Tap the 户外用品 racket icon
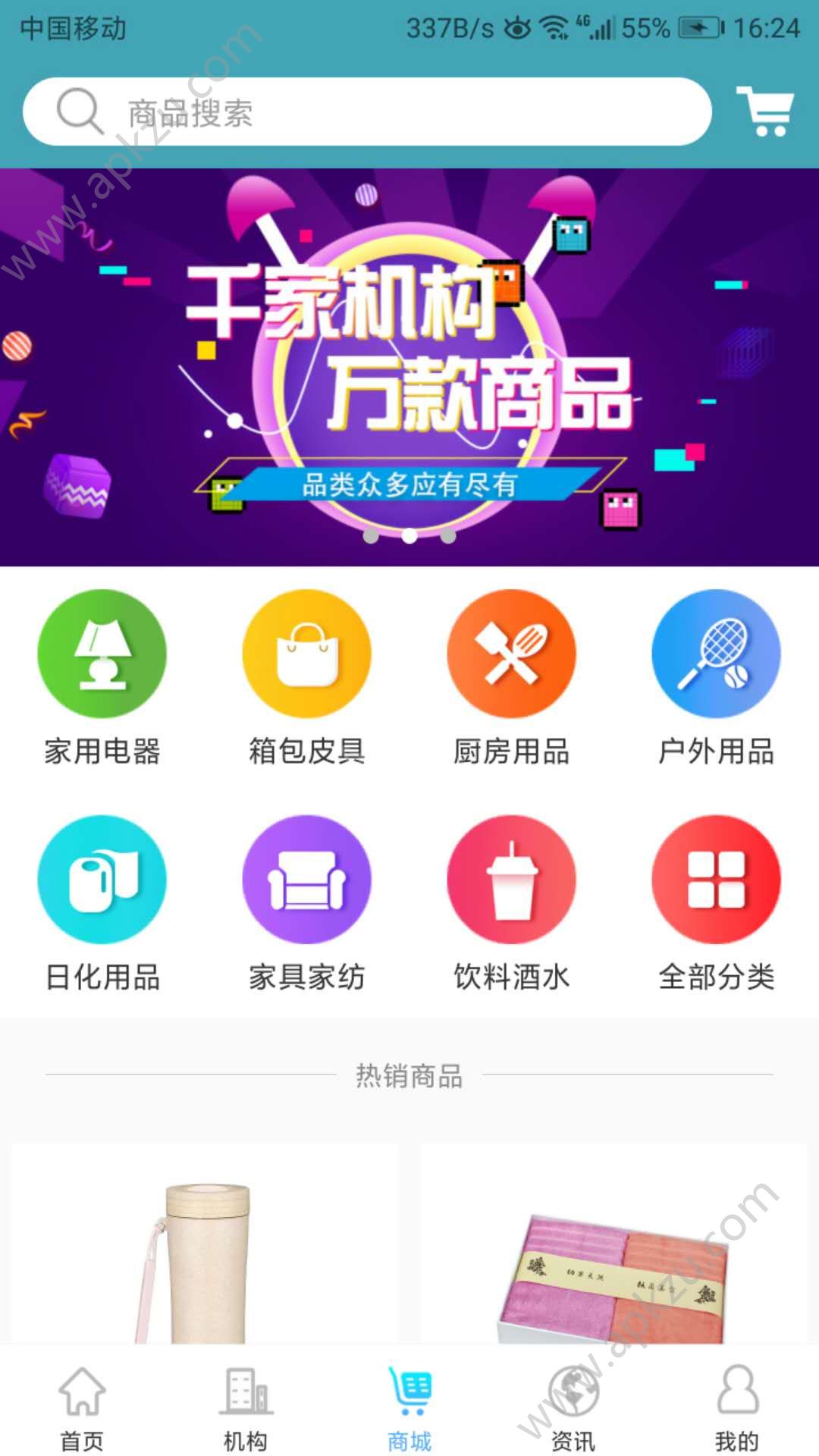The height and width of the screenshot is (1456, 819). 716,656
